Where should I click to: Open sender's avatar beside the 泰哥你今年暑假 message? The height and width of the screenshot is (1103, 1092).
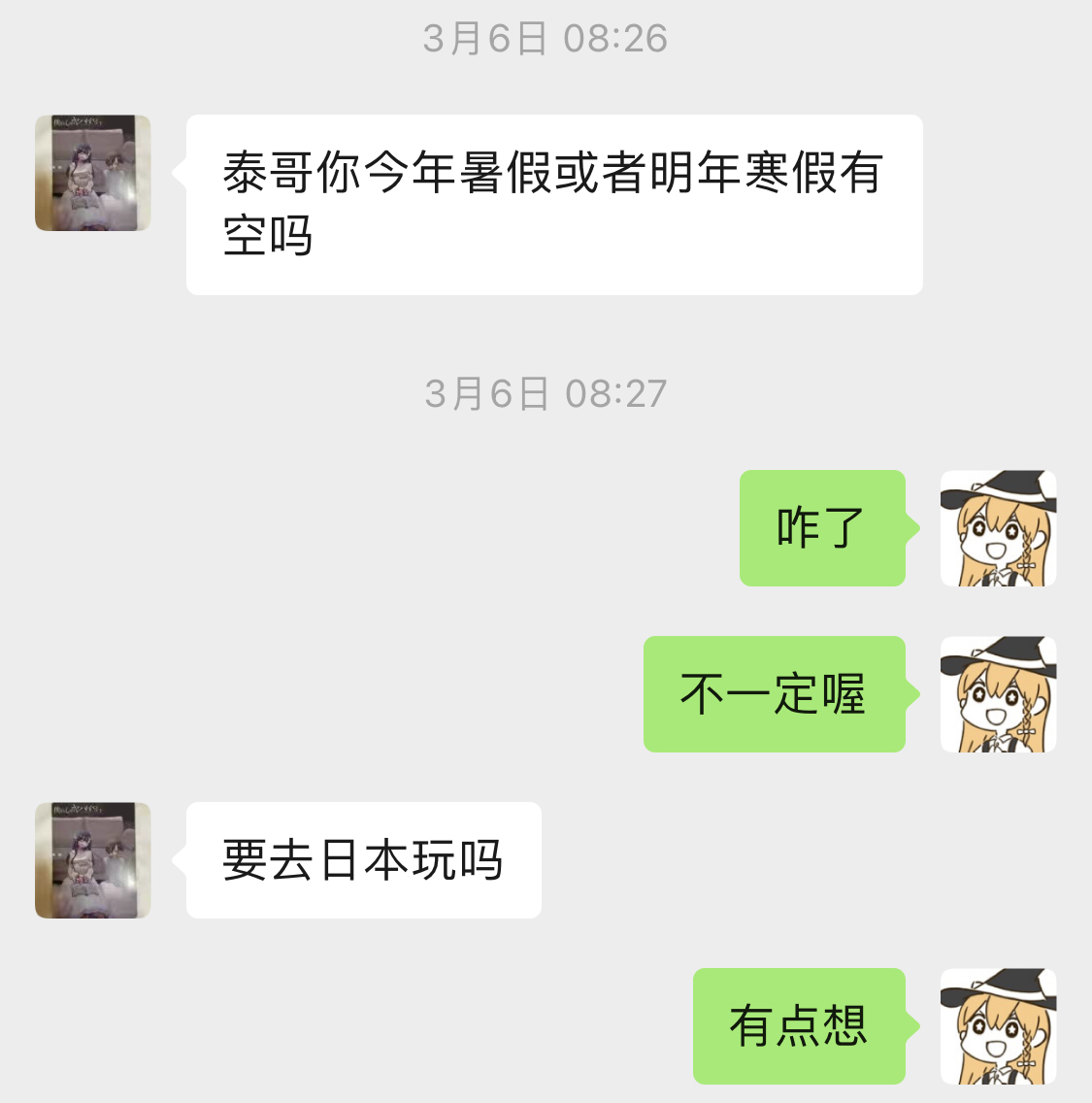click(x=93, y=173)
